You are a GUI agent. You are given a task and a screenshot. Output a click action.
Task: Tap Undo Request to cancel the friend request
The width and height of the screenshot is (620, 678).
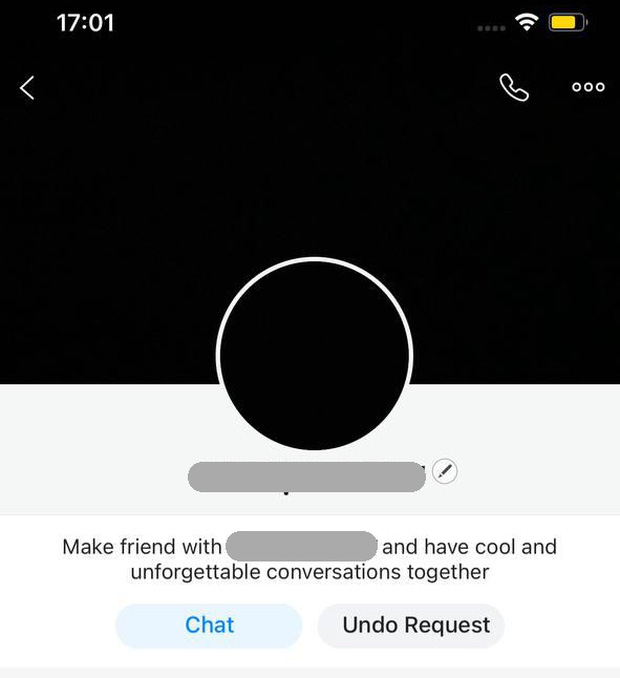pos(416,625)
